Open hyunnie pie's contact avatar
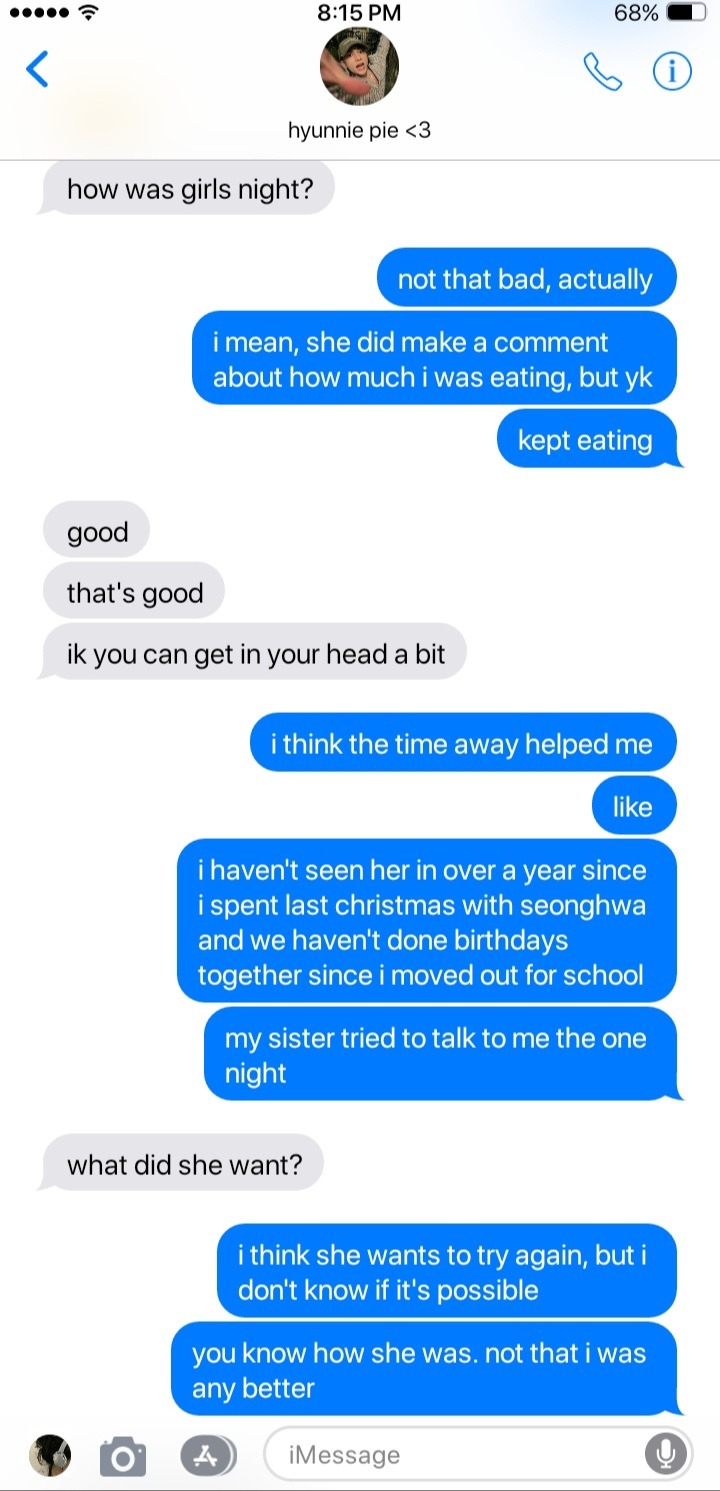Image resolution: width=720 pixels, height=1491 pixels. point(359,68)
